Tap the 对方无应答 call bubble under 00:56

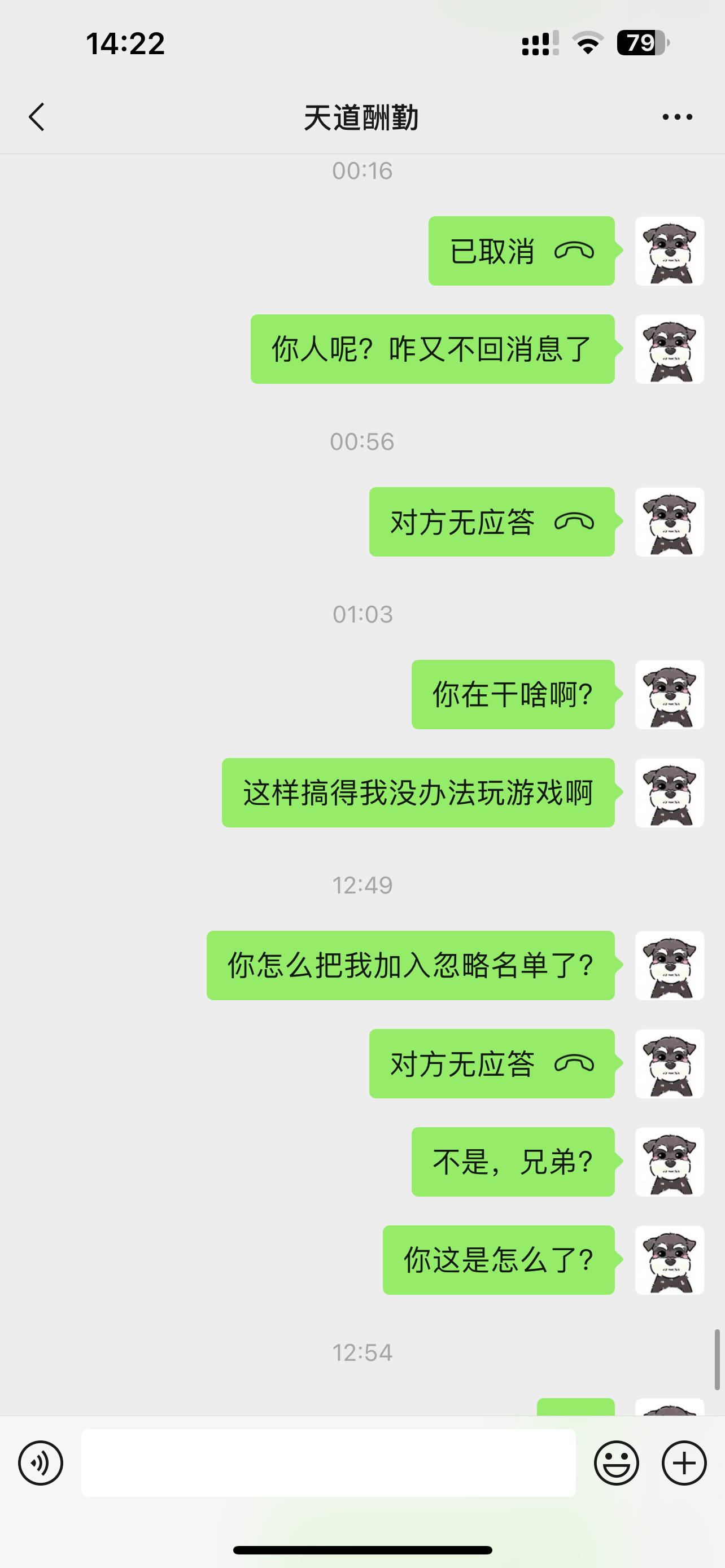point(492,522)
